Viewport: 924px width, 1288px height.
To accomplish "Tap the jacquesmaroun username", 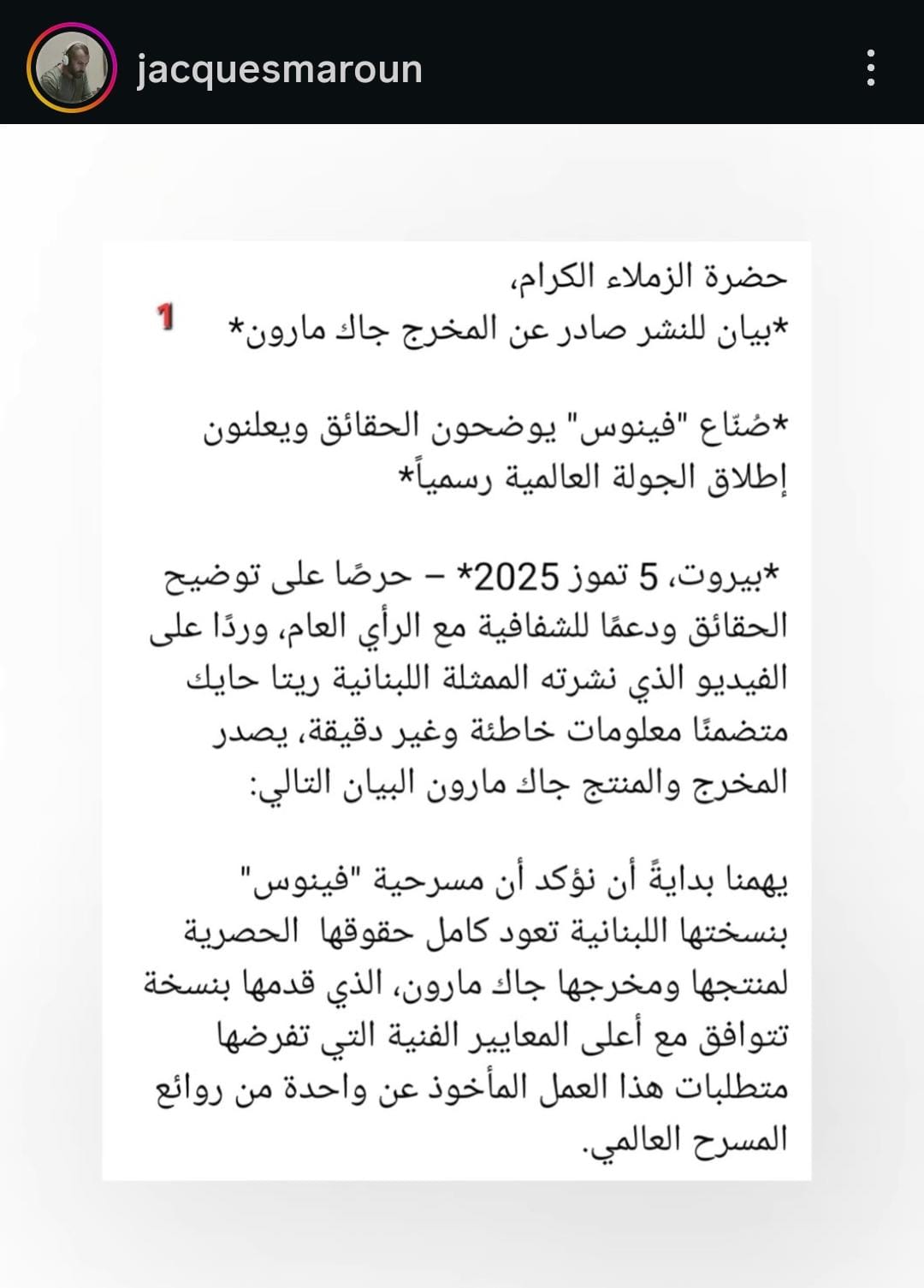I will 279,69.
